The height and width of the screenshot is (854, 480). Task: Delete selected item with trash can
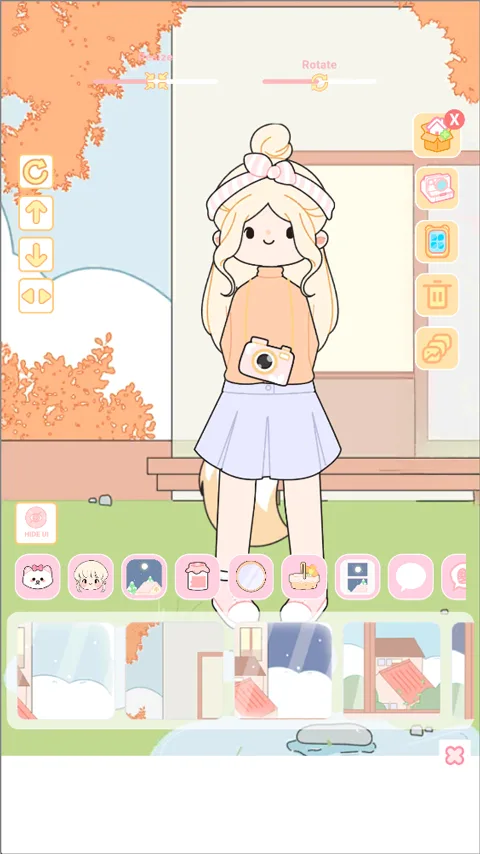pyautogui.click(x=437, y=295)
